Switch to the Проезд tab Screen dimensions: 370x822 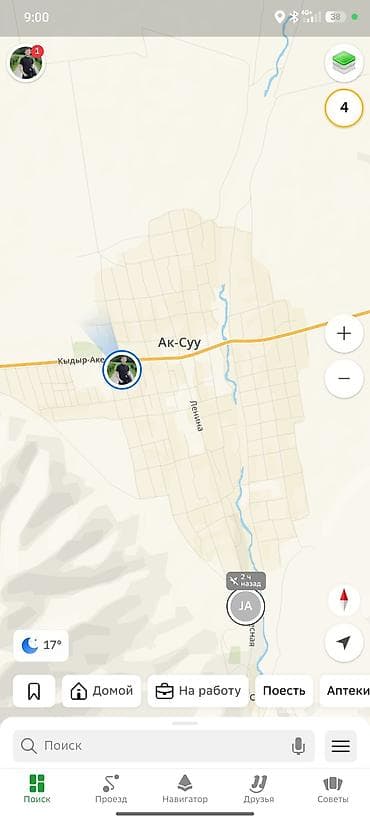coord(111,789)
